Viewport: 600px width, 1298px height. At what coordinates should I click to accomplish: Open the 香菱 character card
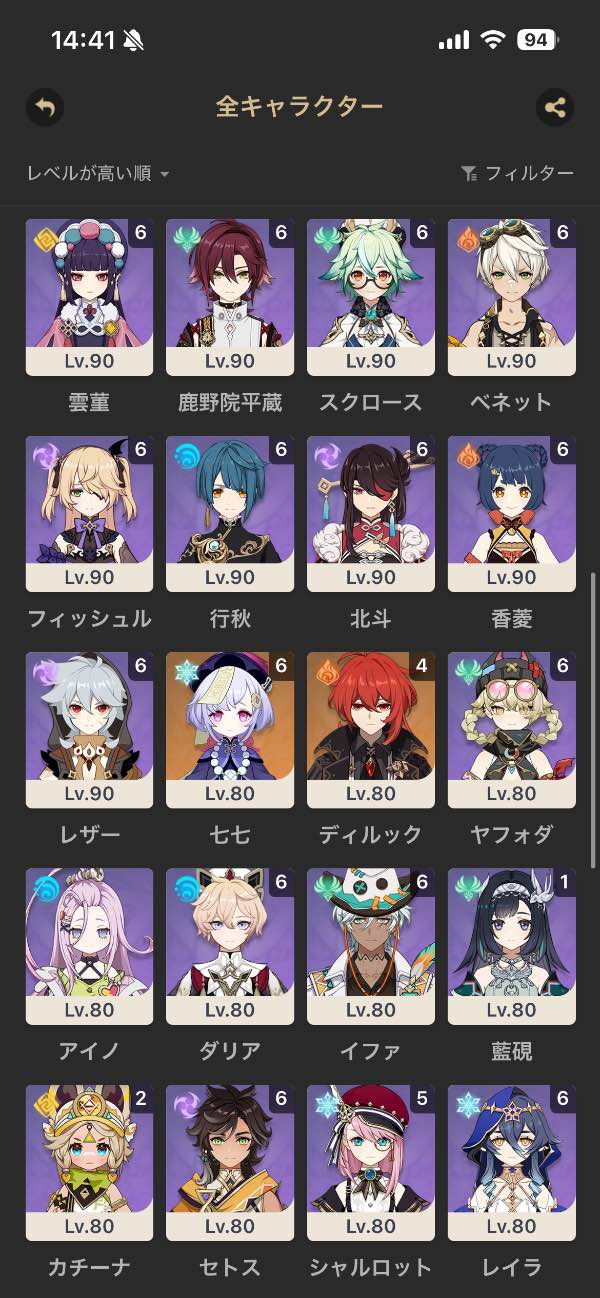point(512,514)
